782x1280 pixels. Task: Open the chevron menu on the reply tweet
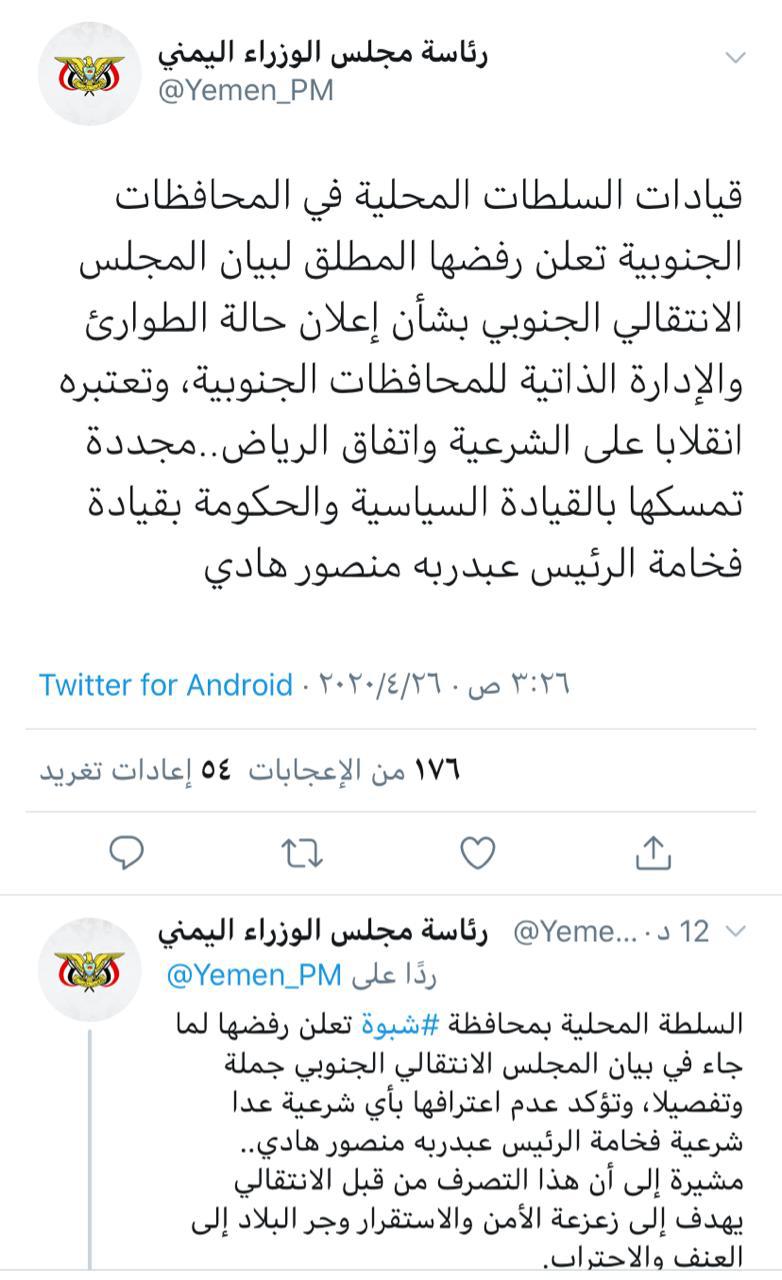point(736,932)
